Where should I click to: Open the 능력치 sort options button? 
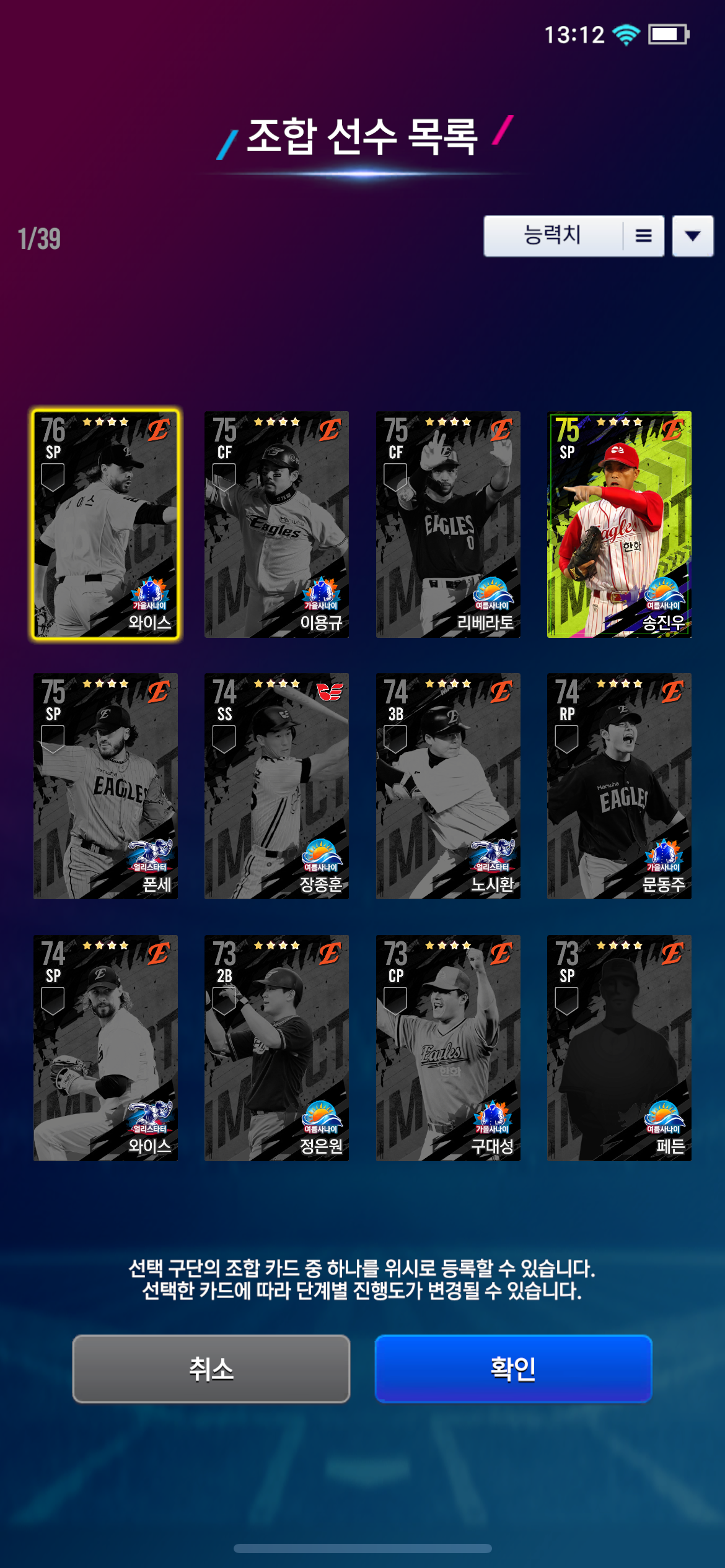573,236
